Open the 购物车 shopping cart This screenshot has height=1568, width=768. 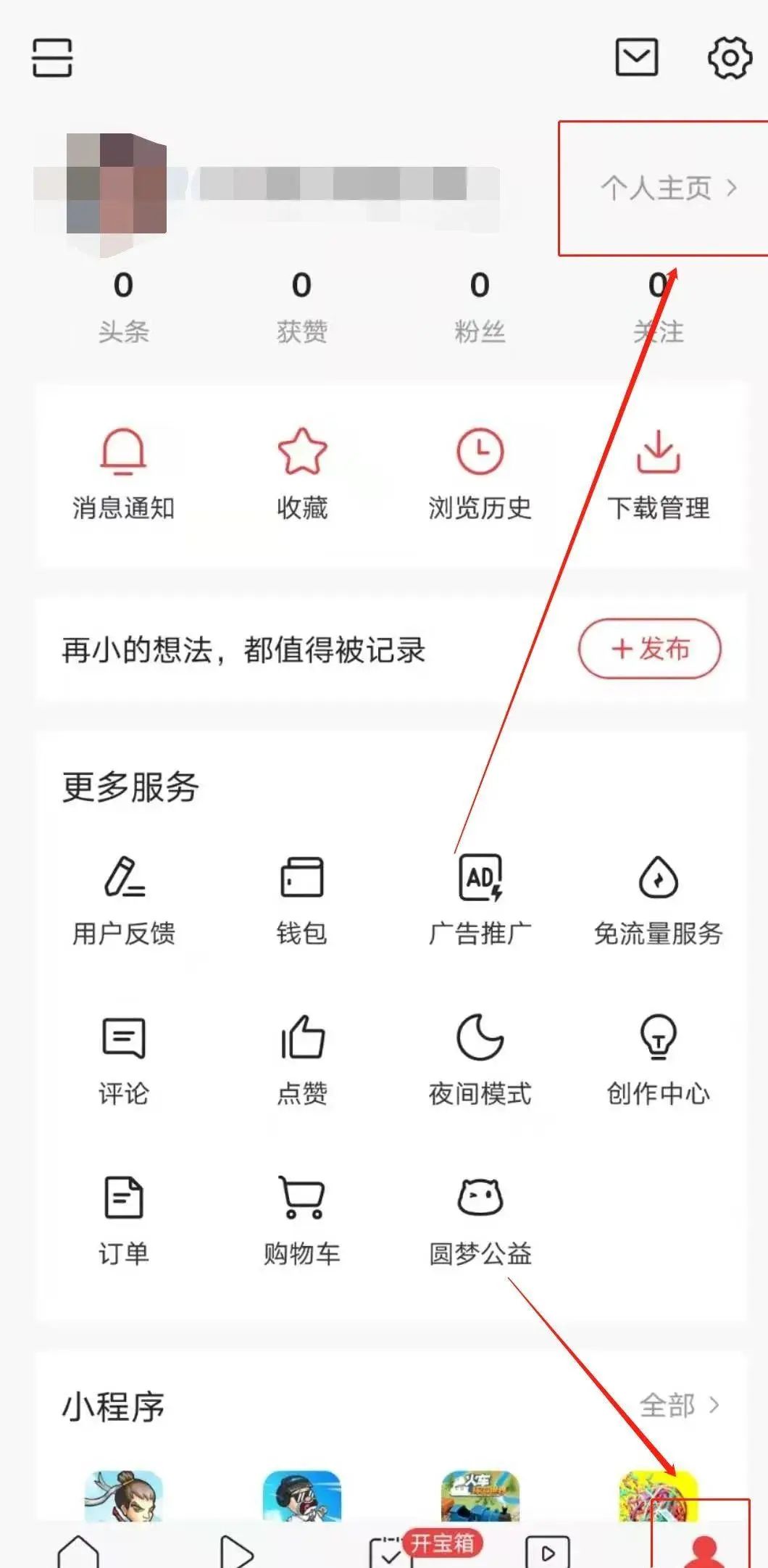301,1218
